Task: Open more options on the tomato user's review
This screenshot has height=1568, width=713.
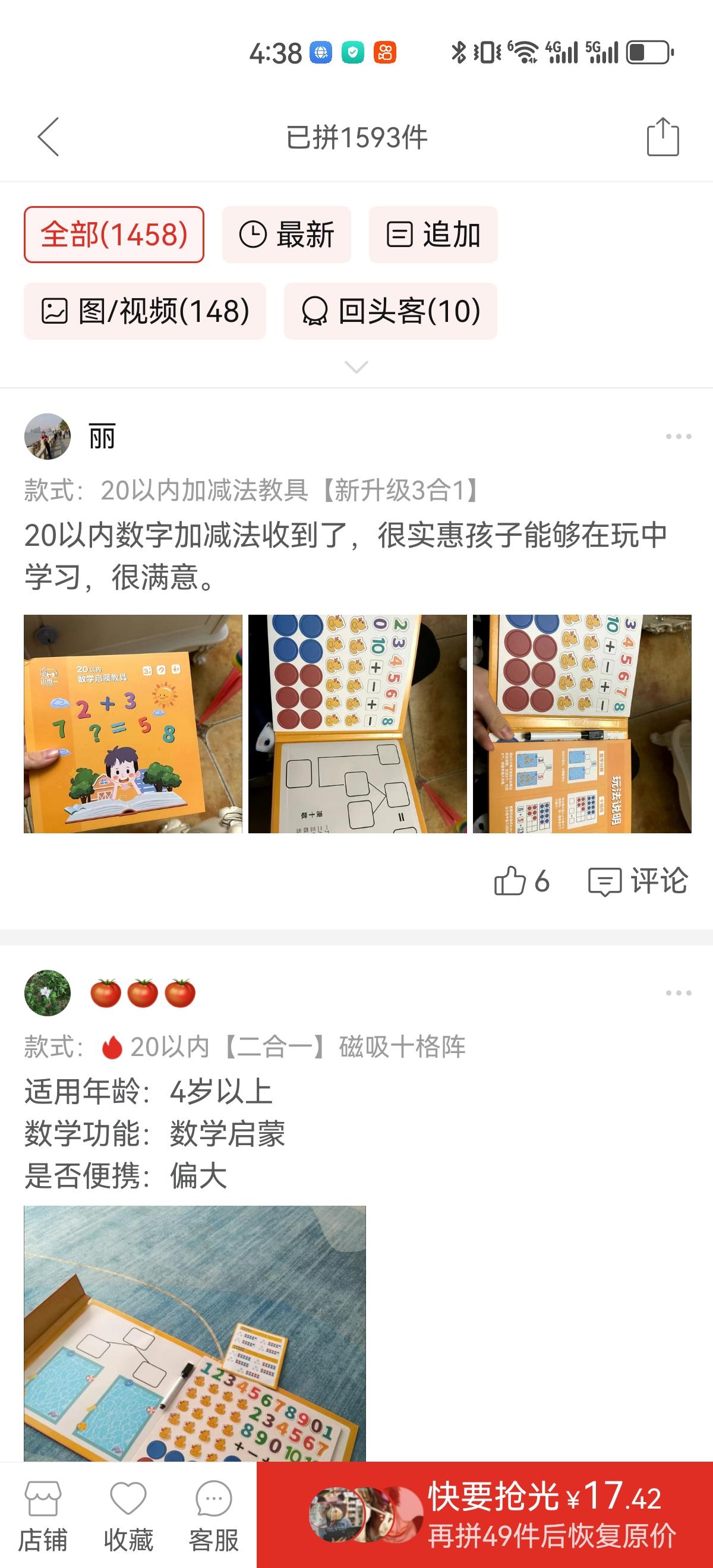Action: 678,993
